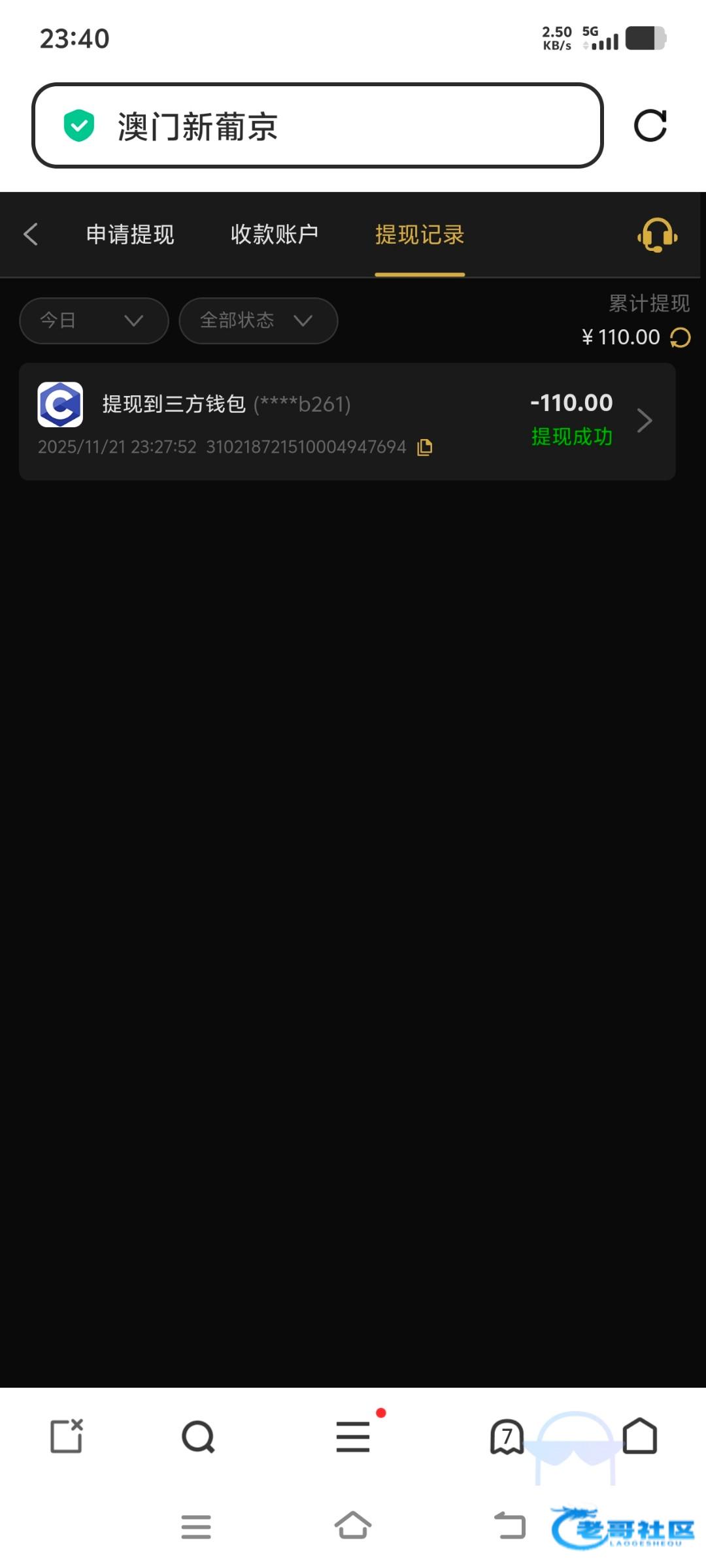This screenshot has height=1568, width=706.
Task: Expand the 今日 date filter dropdown
Action: [x=93, y=320]
